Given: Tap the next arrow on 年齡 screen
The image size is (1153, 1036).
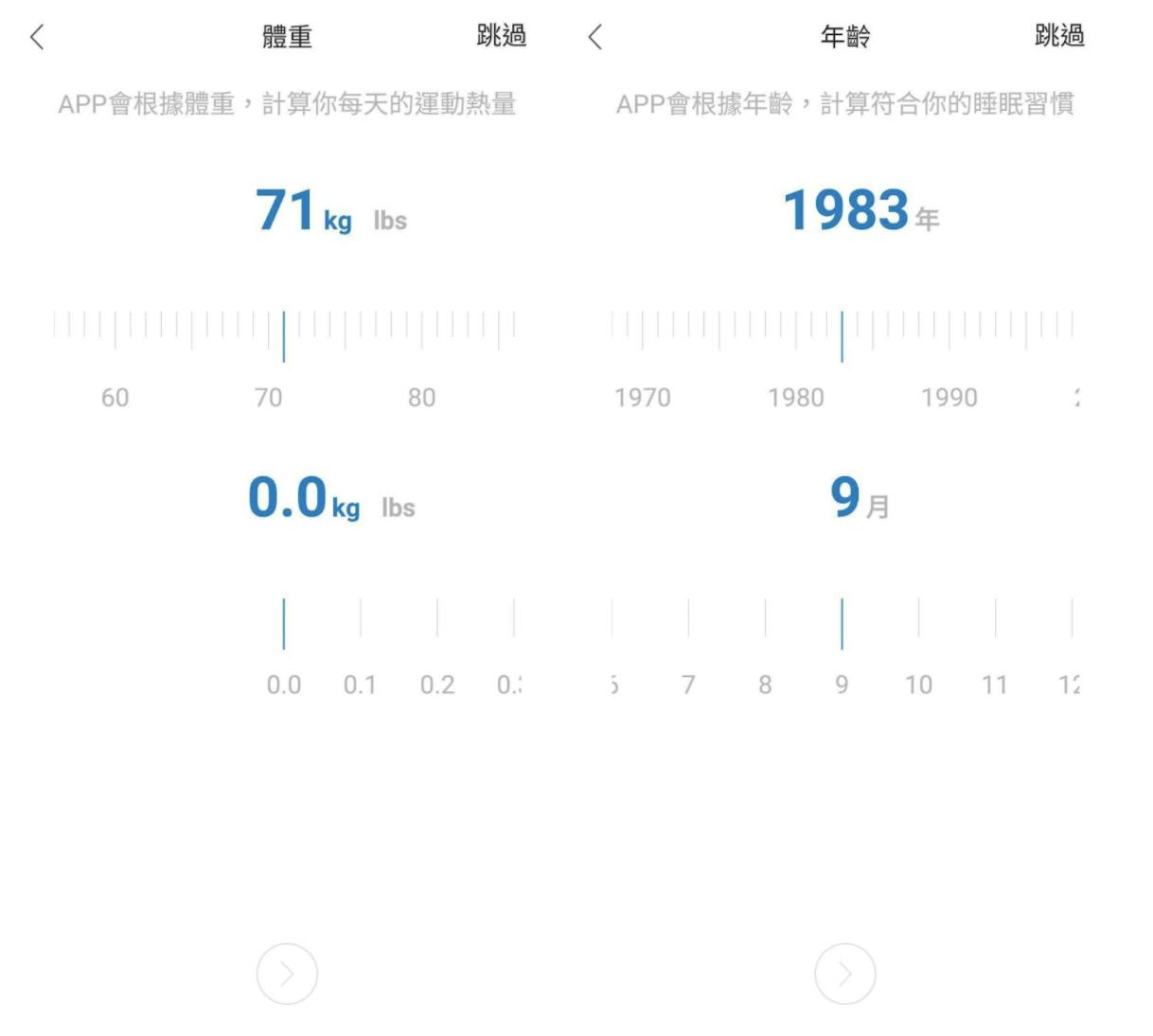Looking at the screenshot, I should (845, 973).
